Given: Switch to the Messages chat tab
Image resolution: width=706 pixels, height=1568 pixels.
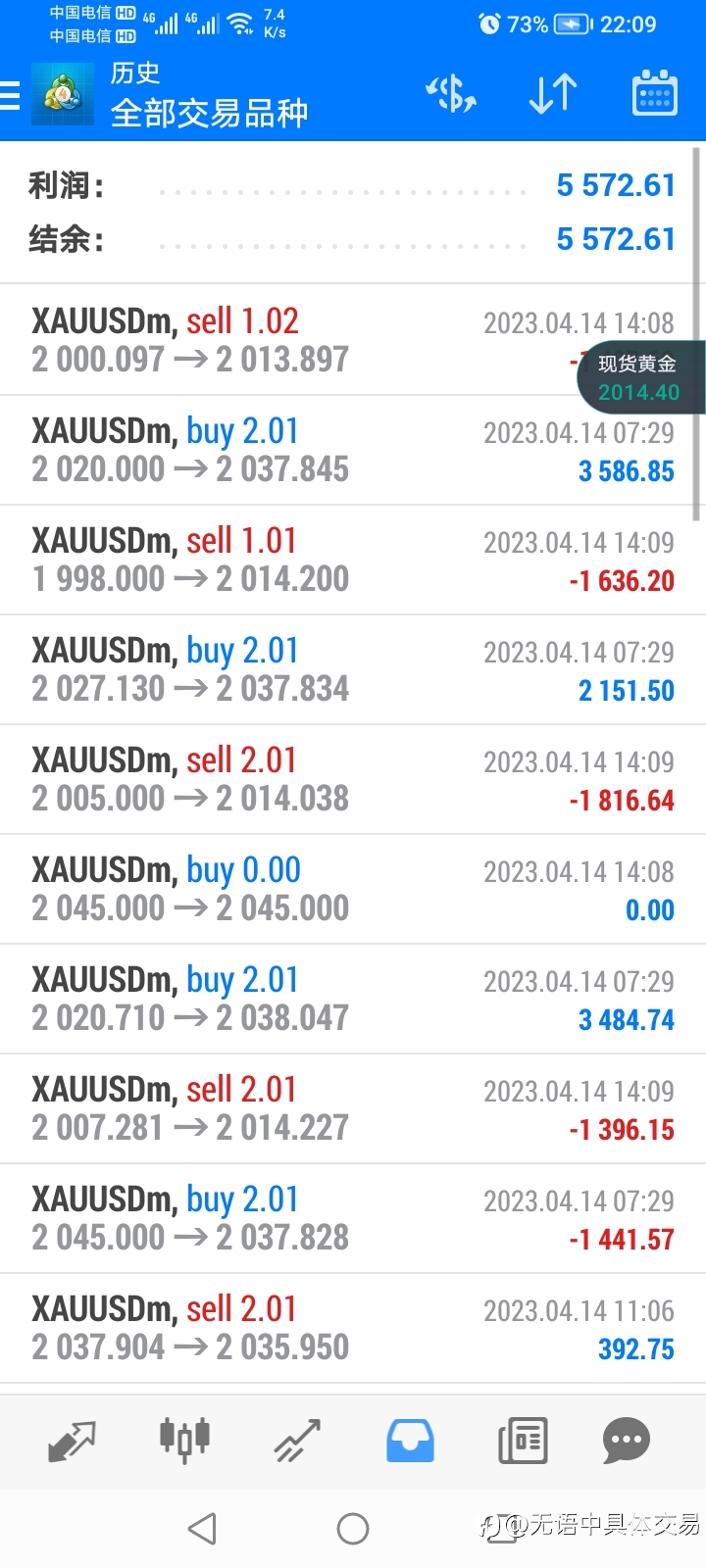Looking at the screenshot, I should point(626,1441).
